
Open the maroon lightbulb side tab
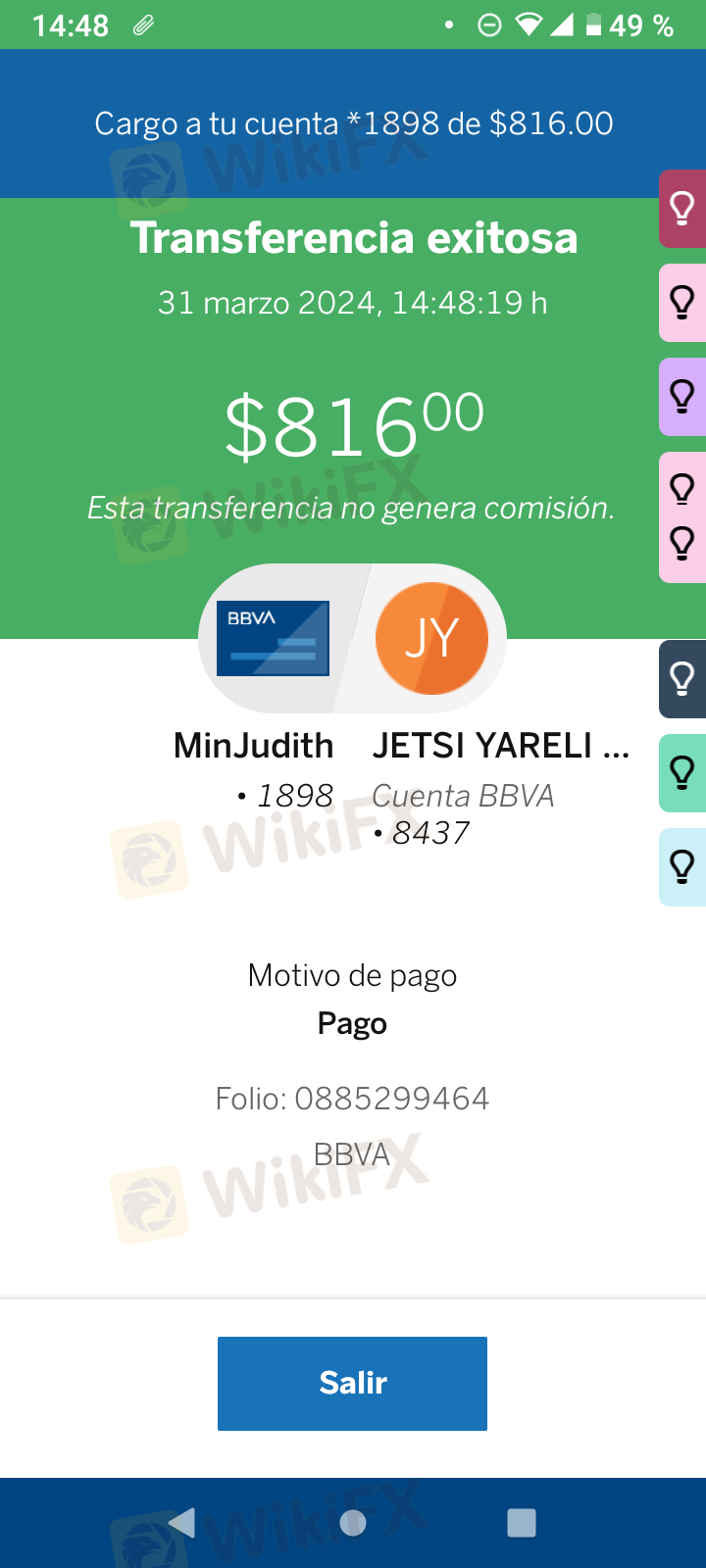(682, 209)
